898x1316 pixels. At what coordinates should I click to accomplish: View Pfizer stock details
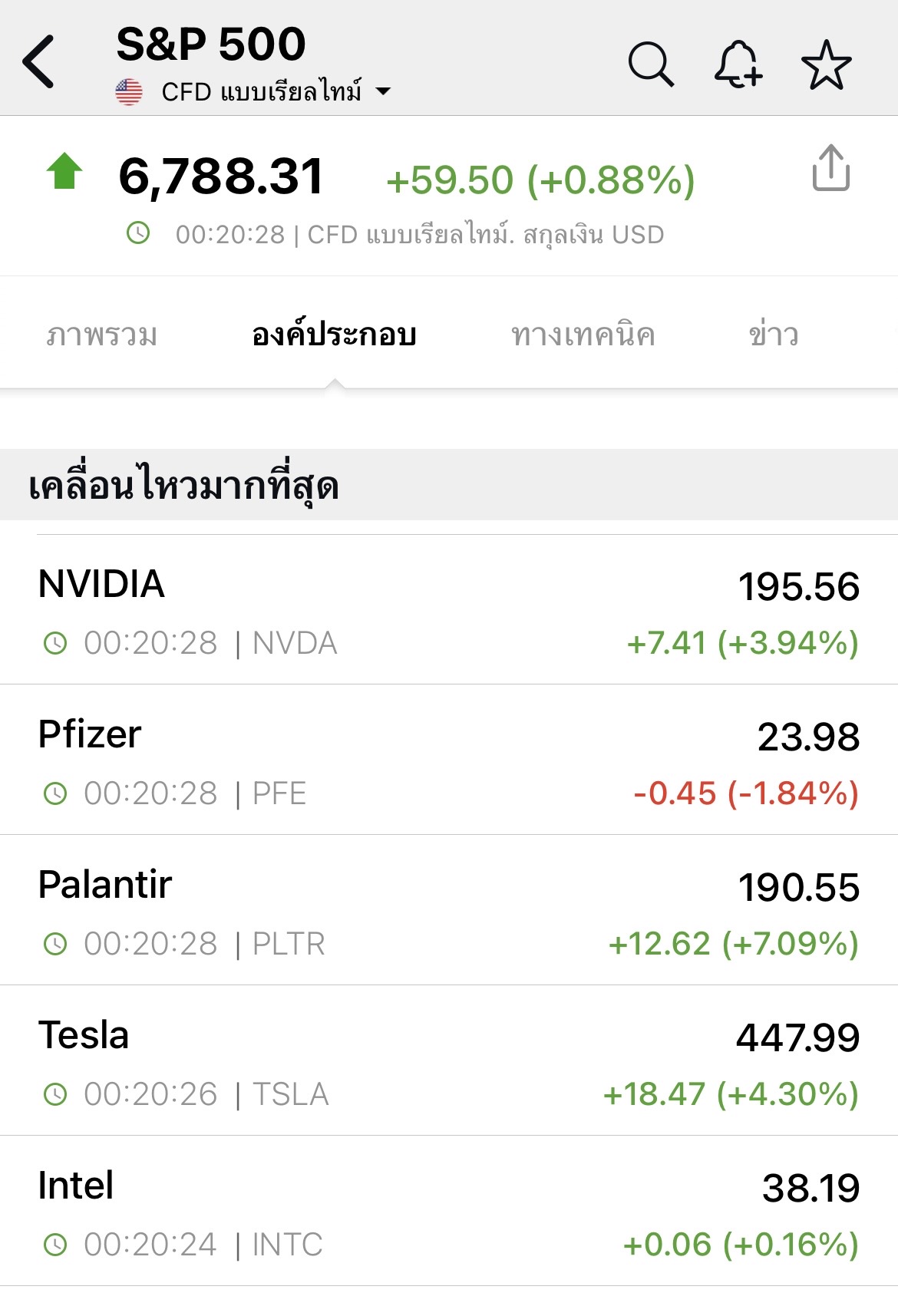click(x=449, y=761)
